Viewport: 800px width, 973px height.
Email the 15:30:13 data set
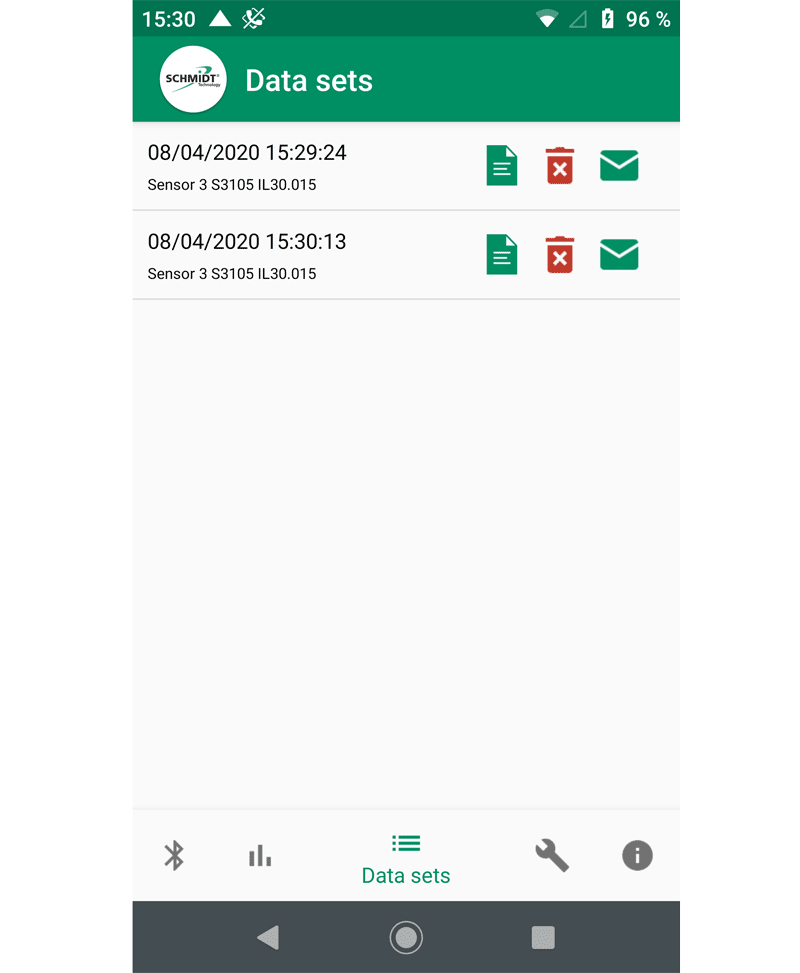(x=619, y=255)
